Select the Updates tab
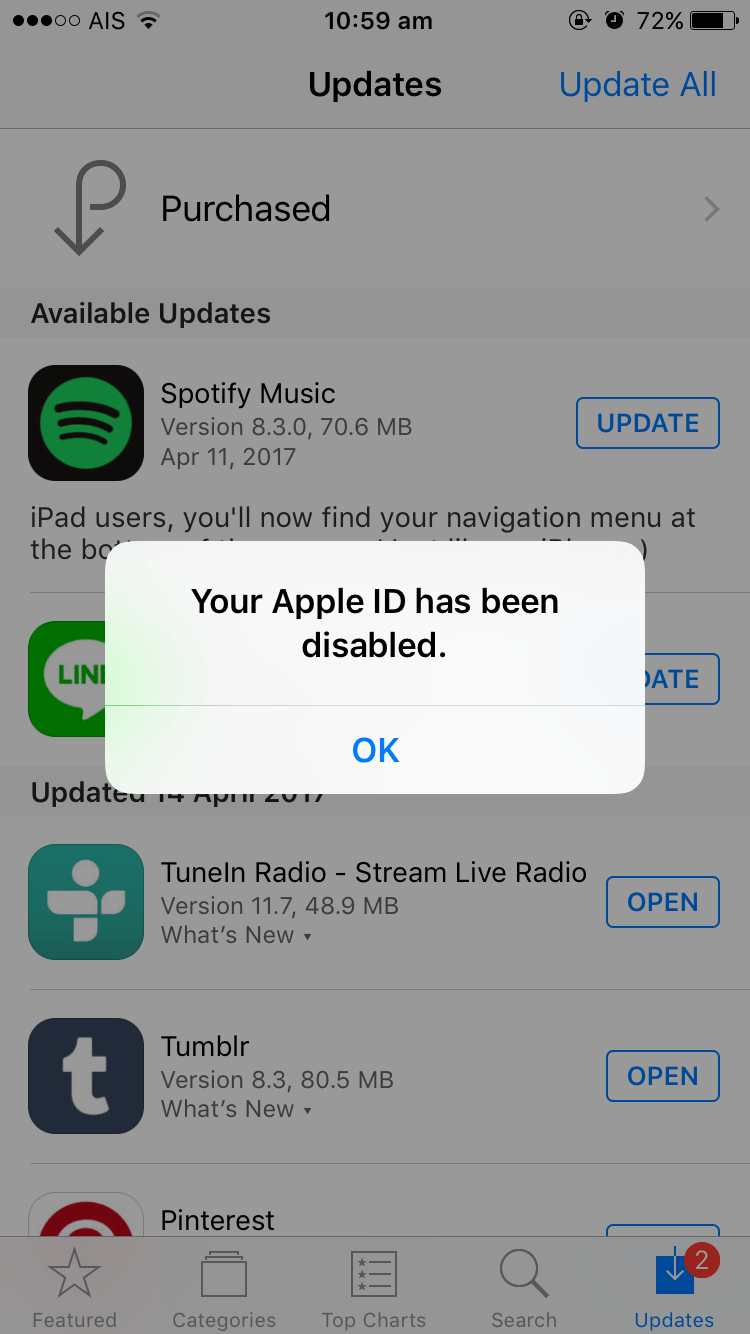This screenshot has width=750, height=1334. [675, 1288]
